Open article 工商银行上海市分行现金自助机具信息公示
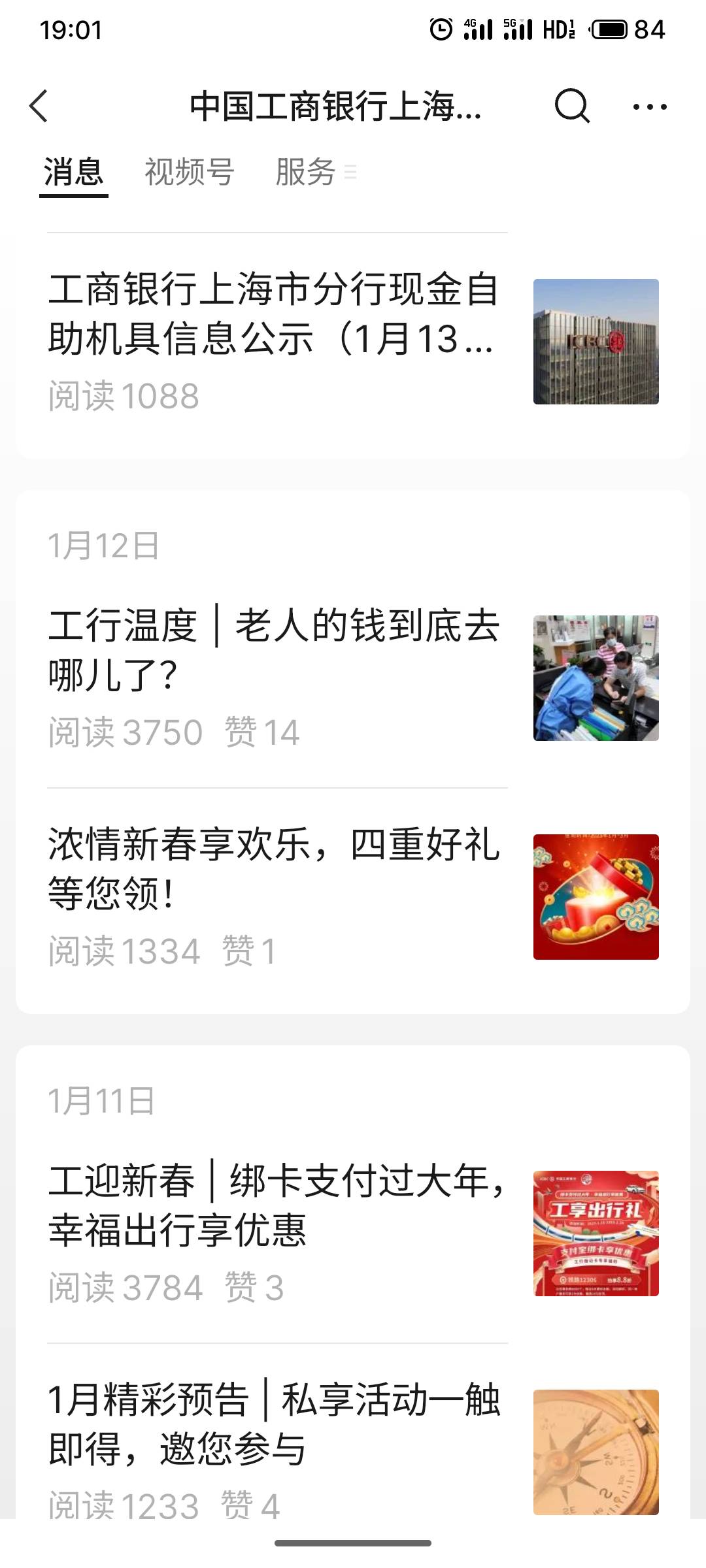Viewport: 706px width, 1568px height. 275,315
